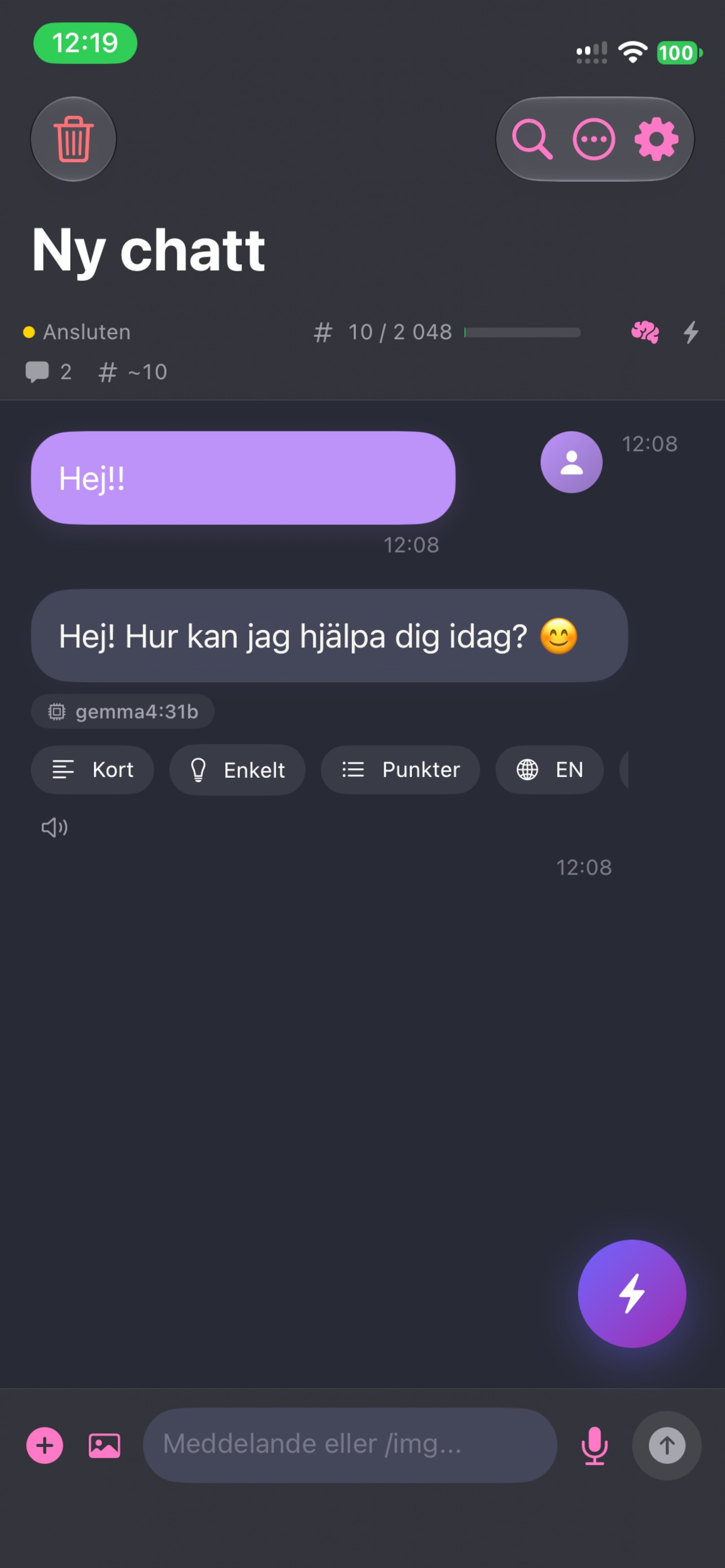The width and height of the screenshot is (725, 1568).
Task: Tap the pink brain icon
Action: [x=645, y=332]
